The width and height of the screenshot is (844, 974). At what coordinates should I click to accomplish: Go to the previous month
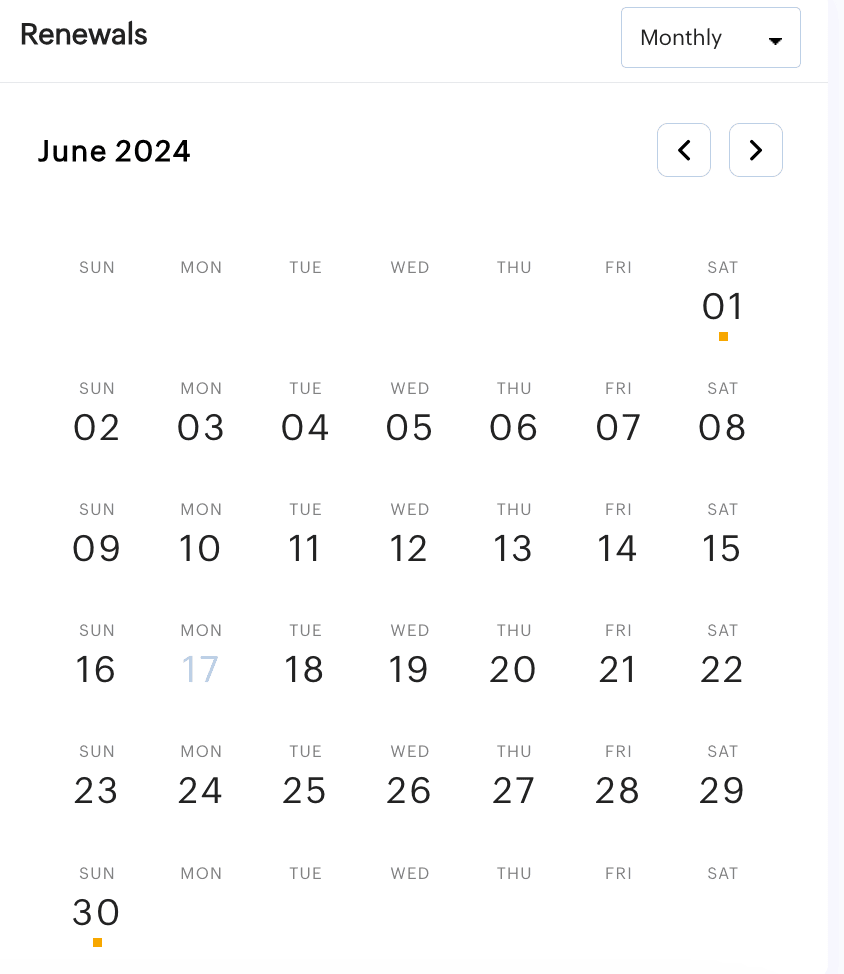coord(684,150)
